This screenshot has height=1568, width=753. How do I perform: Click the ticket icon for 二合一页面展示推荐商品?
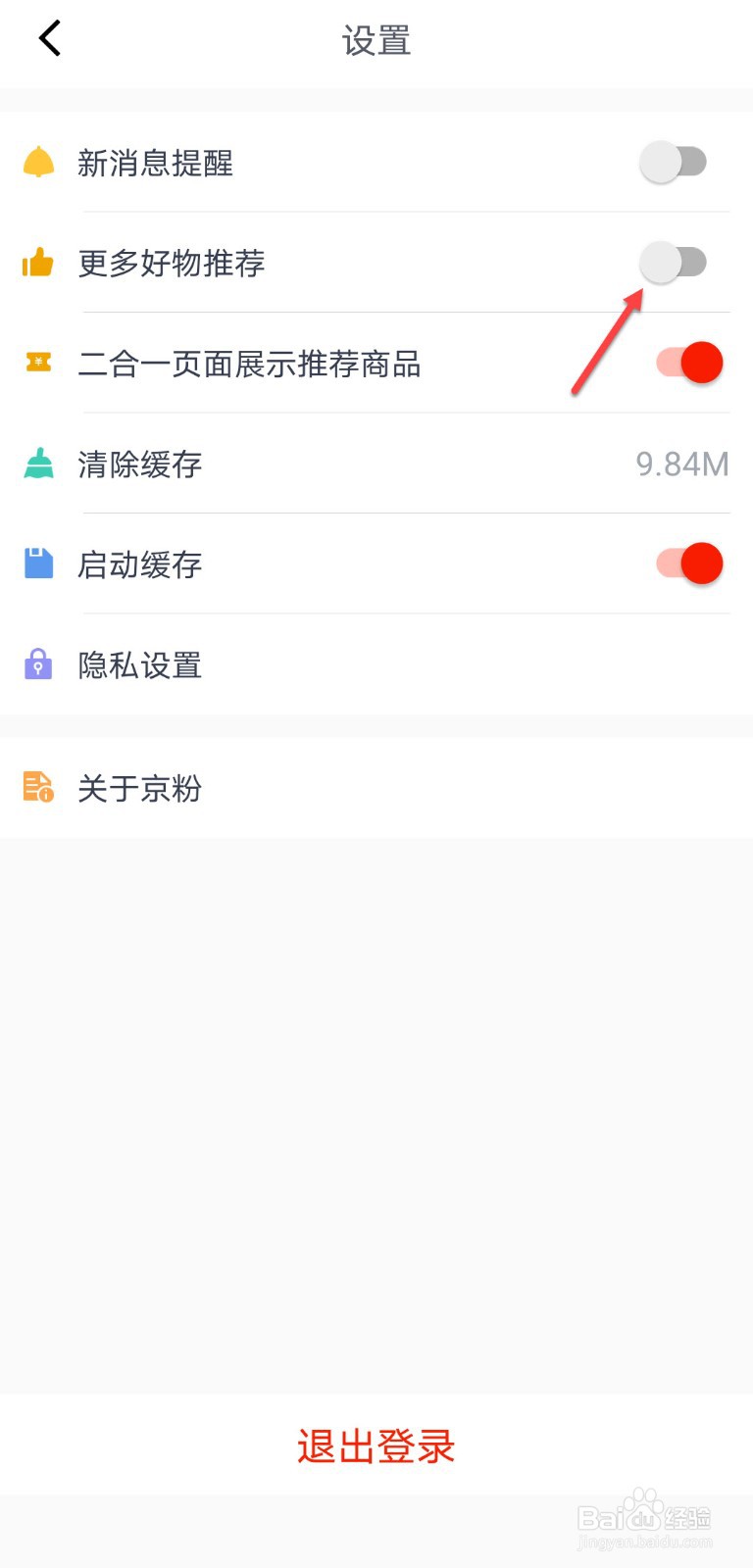click(x=37, y=363)
